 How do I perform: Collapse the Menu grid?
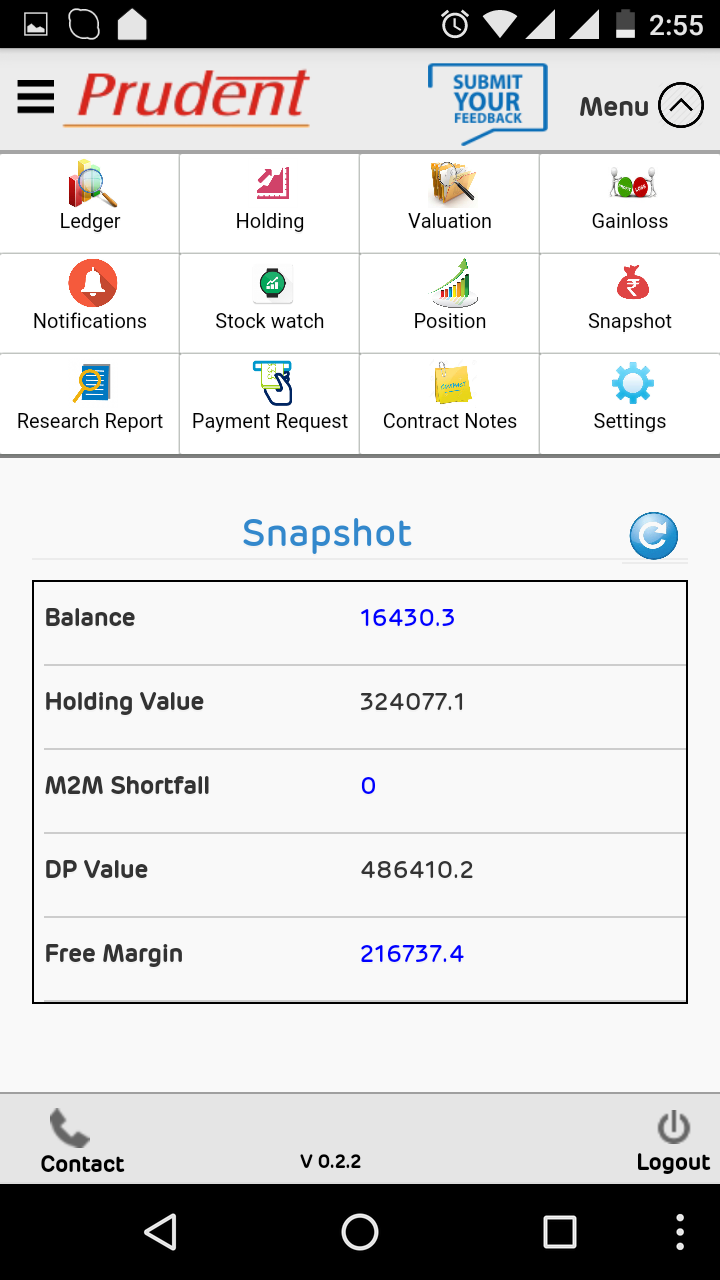tap(642, 106)
